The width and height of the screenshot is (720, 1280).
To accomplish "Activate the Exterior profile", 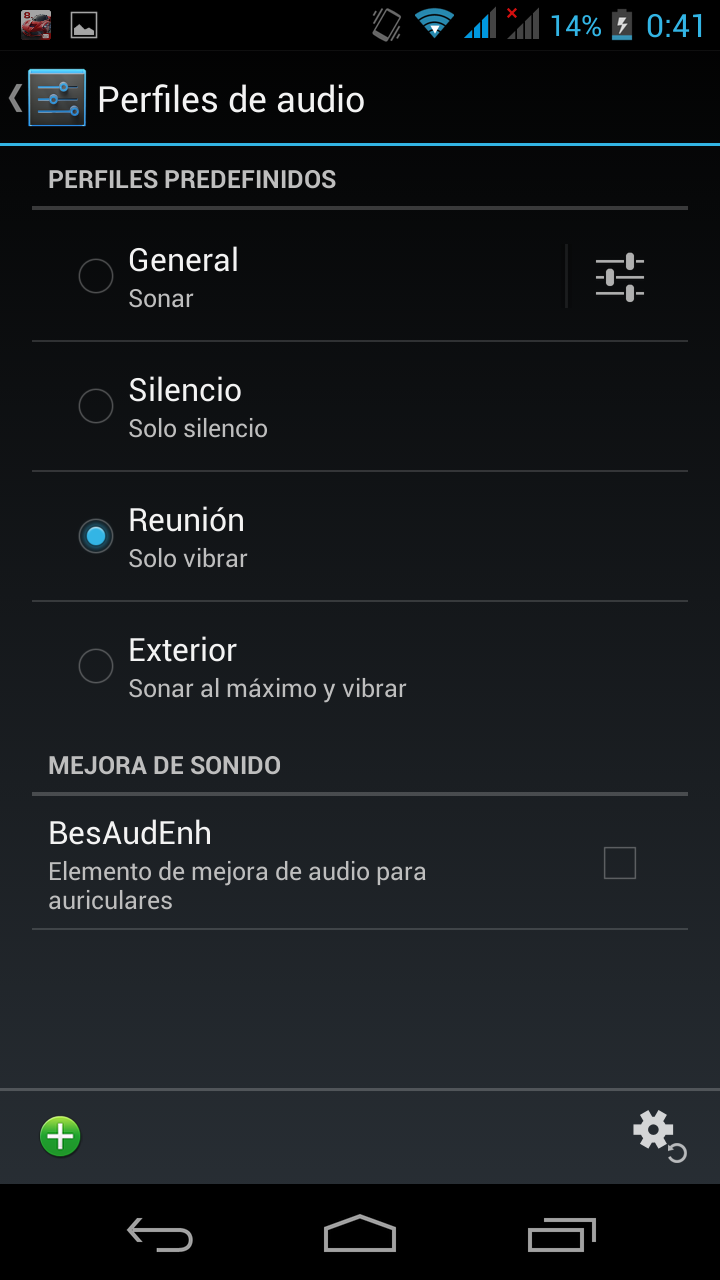I will coord(96,666).
